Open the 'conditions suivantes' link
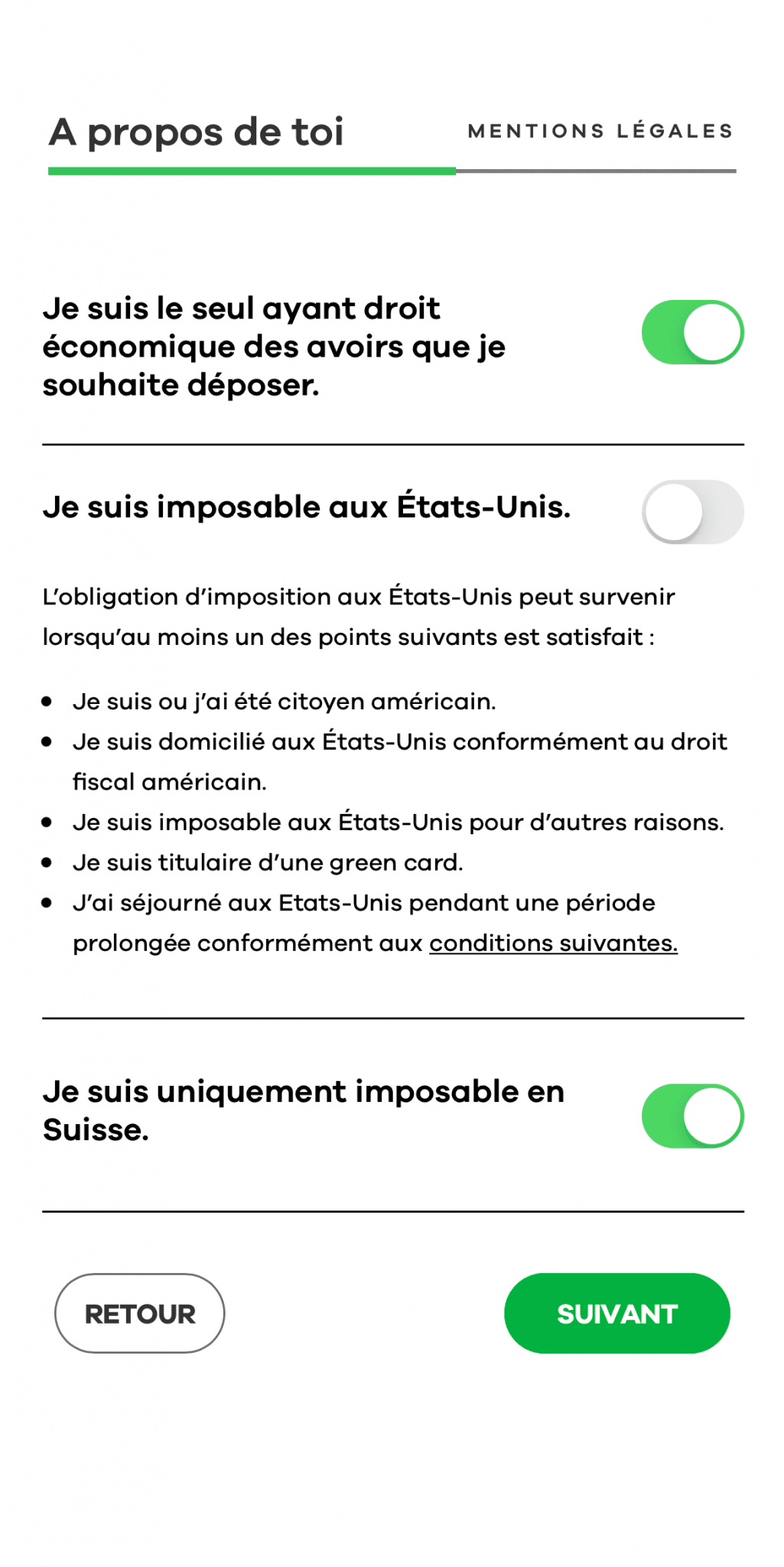Viewport: 784px width, 1567px height. (x=553, y=943)
